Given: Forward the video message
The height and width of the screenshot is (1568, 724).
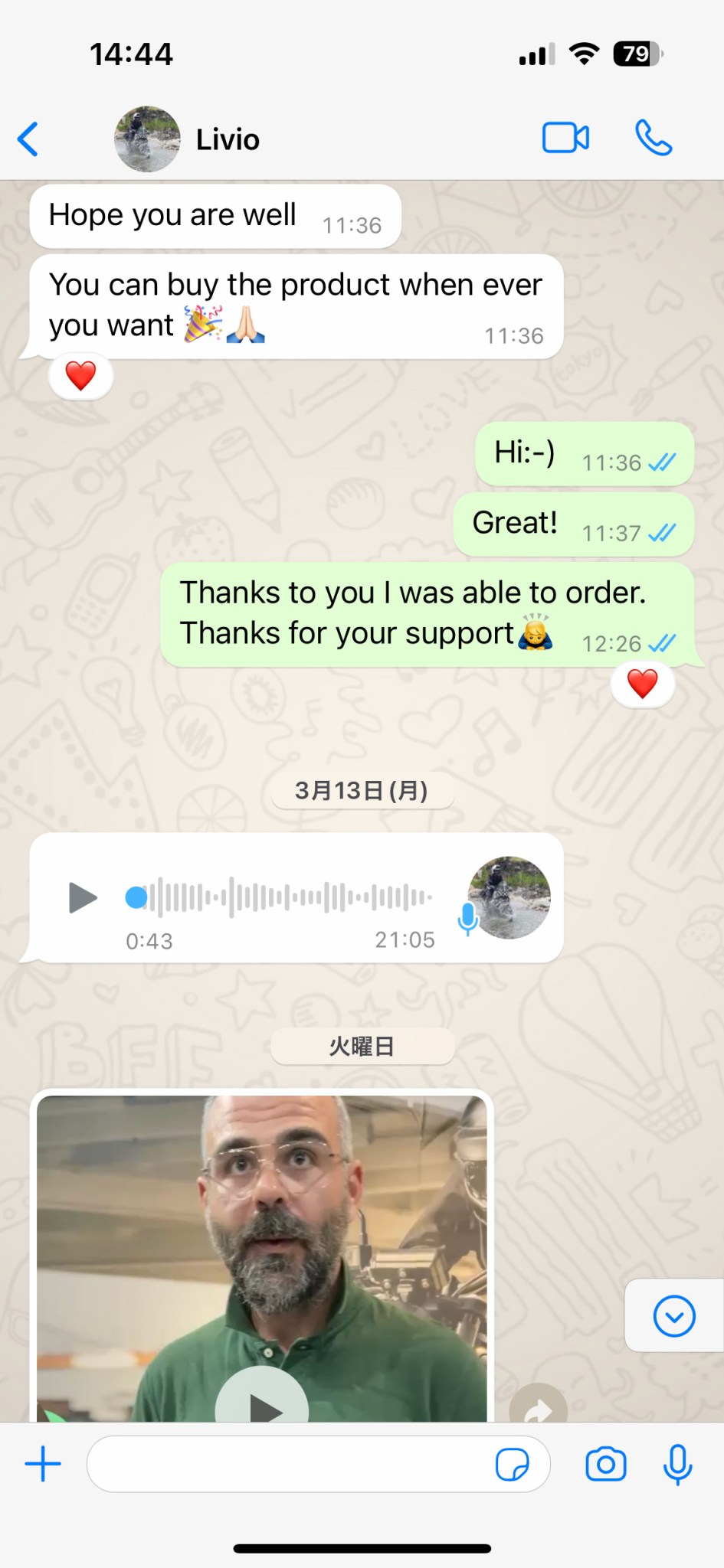Looking at the screenshot, I should 539,1407.
